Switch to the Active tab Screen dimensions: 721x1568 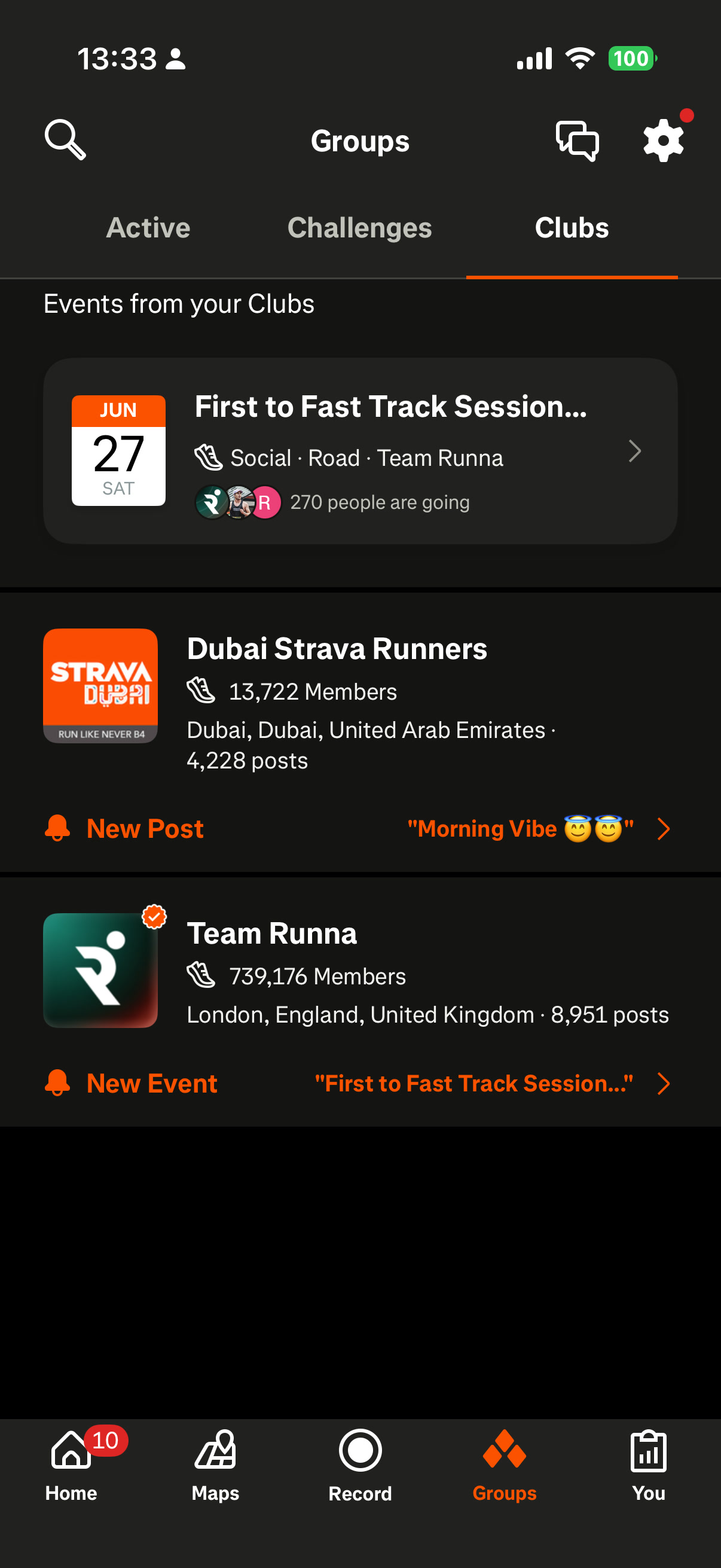[x=148, y=228]
